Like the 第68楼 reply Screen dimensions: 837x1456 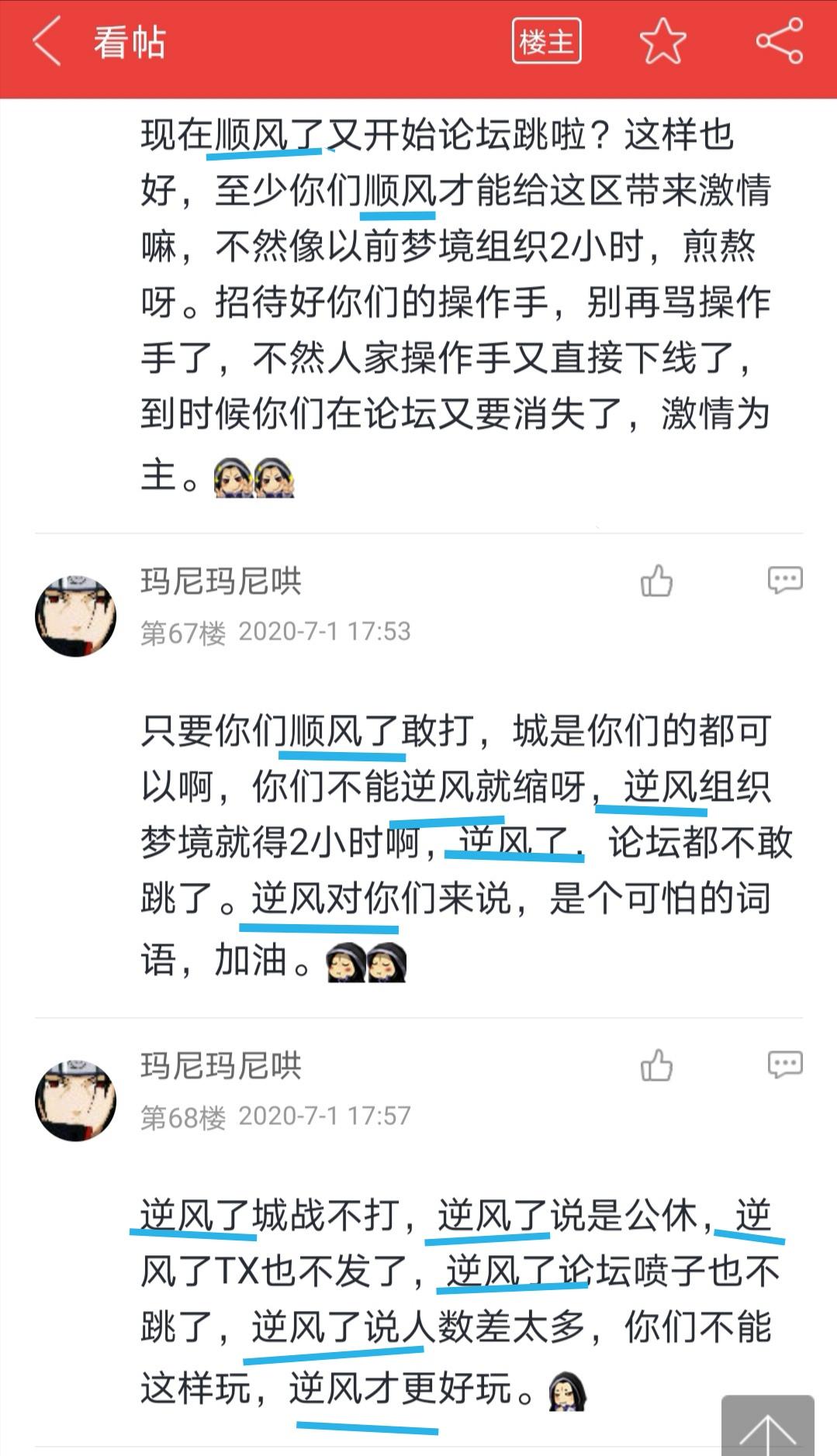coord(656,1065)
